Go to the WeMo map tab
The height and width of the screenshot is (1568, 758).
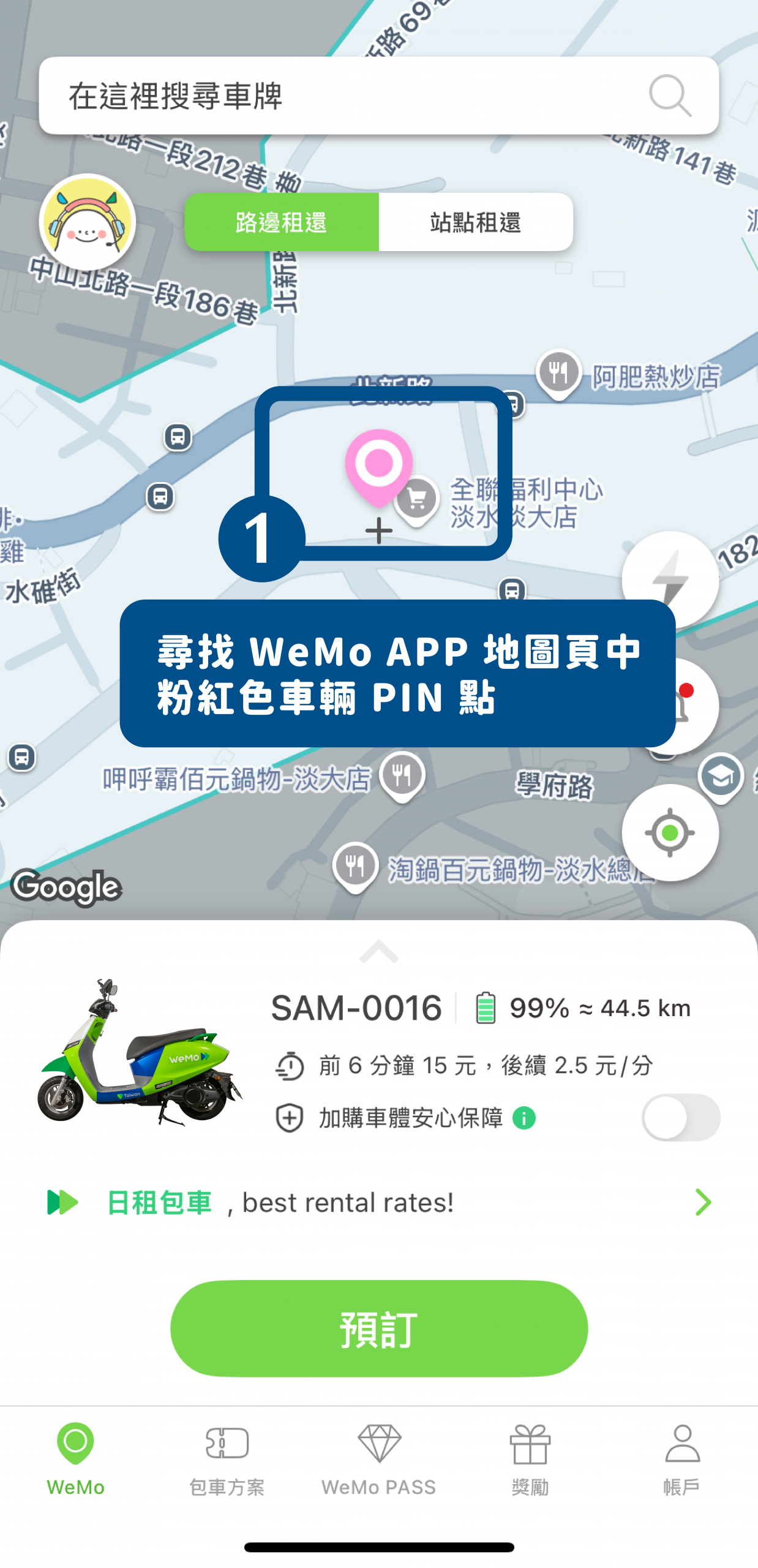pyautogui.click(x=75, y=1460)
